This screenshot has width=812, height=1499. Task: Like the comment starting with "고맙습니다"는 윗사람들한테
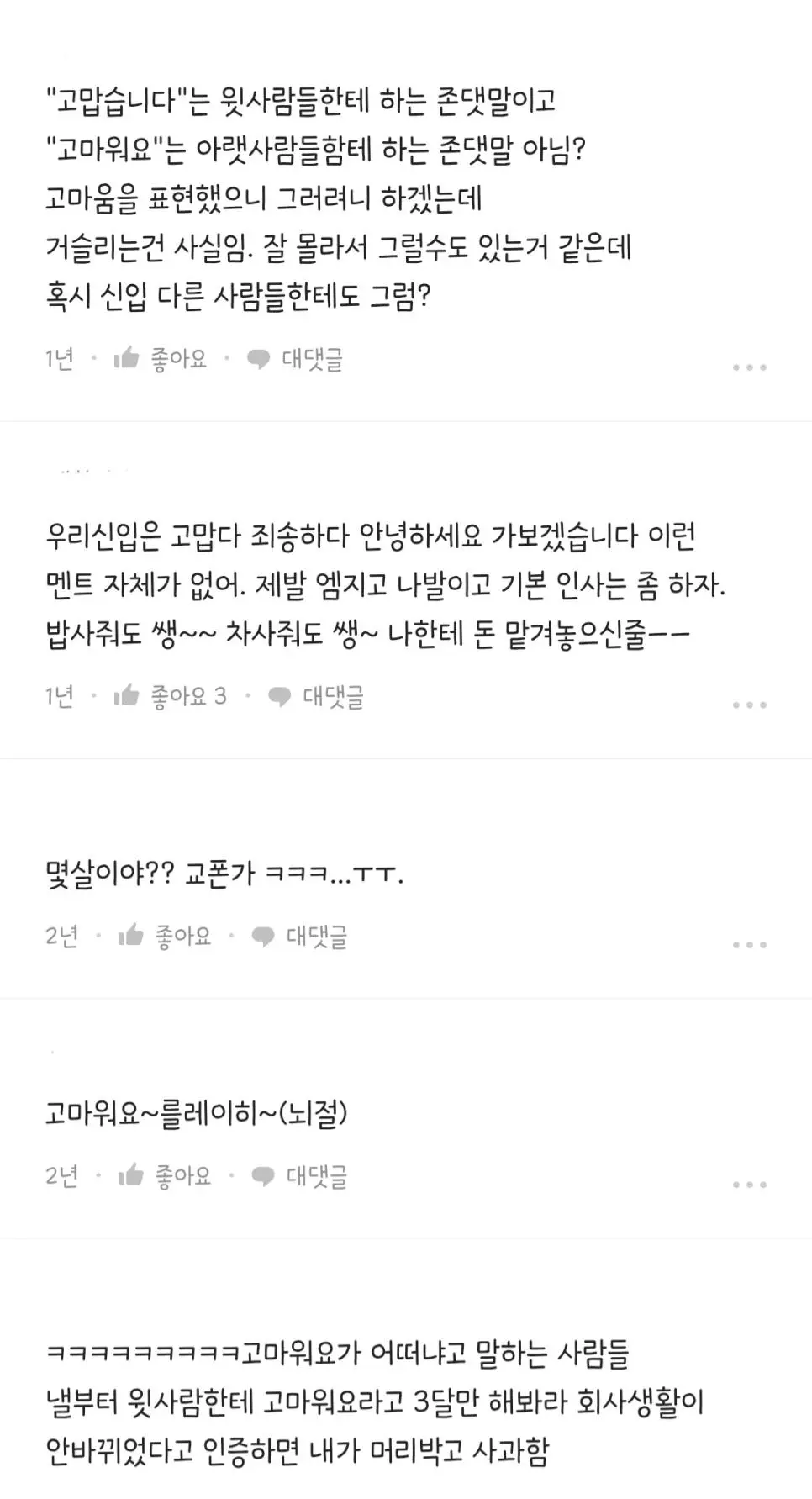pyautogui.click(x=161, y=360)
